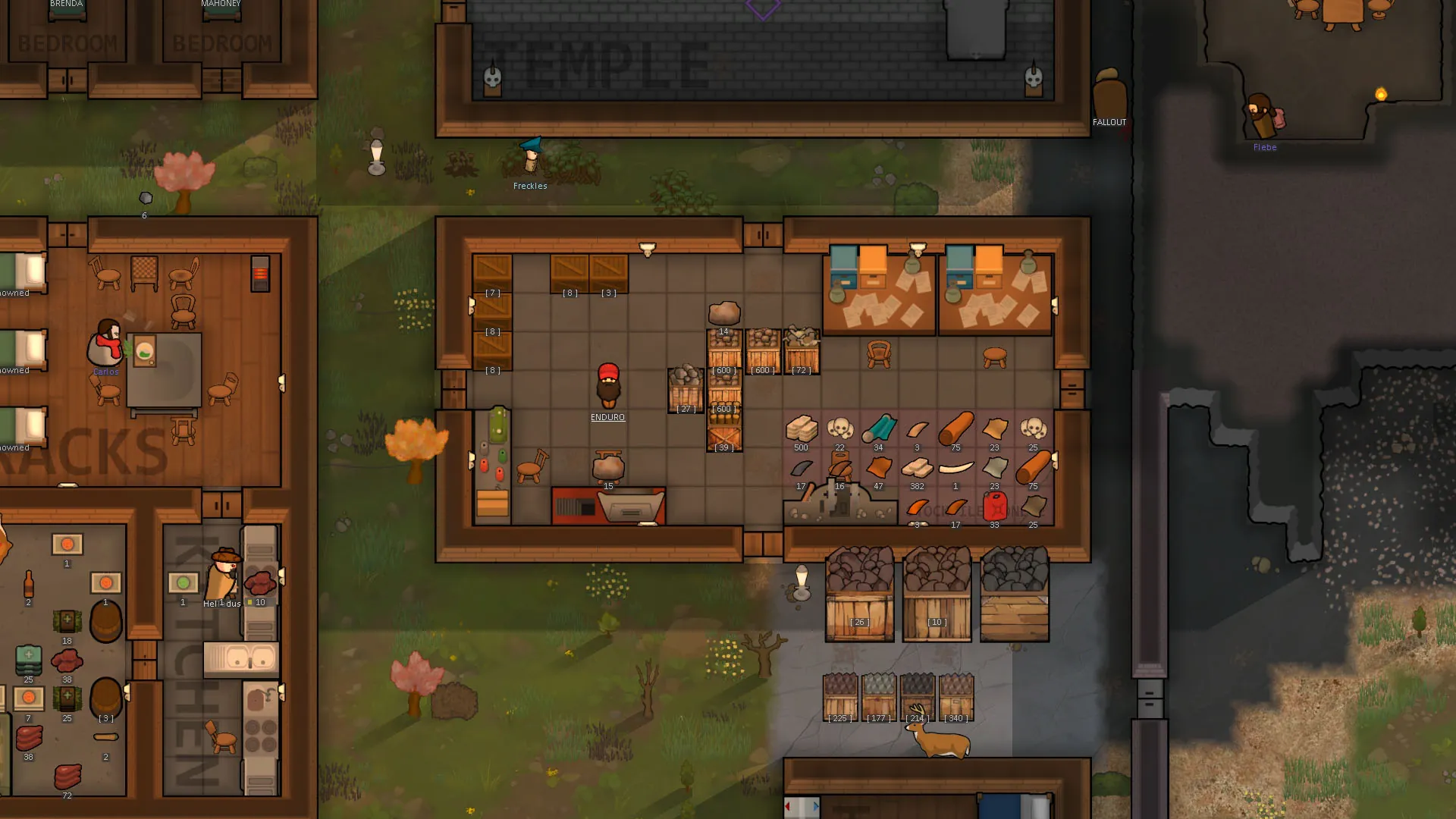
Task: Select the deer near the storage crates
Action: click(x=938, y=737)
